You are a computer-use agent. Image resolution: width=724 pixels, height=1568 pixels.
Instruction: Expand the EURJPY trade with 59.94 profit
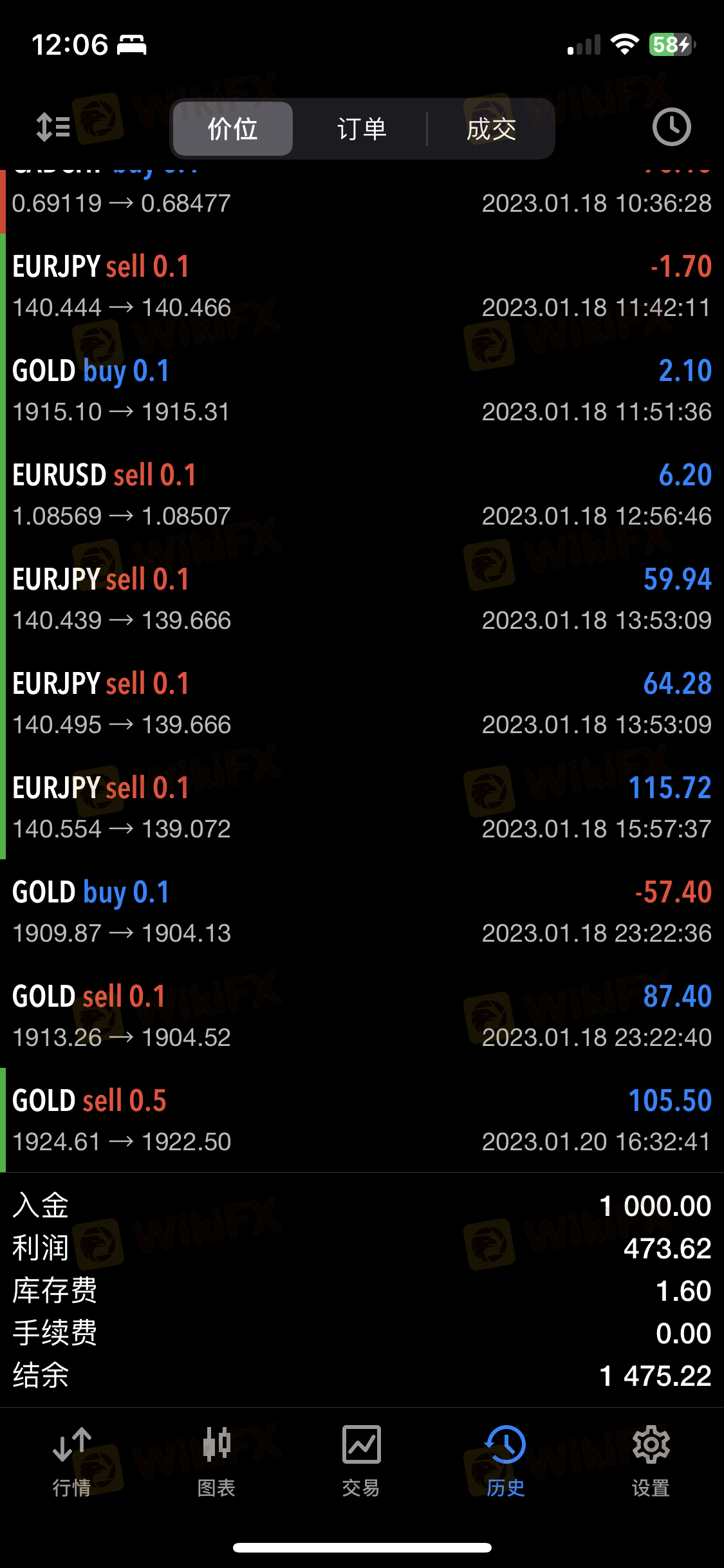(x=362, y=599)
